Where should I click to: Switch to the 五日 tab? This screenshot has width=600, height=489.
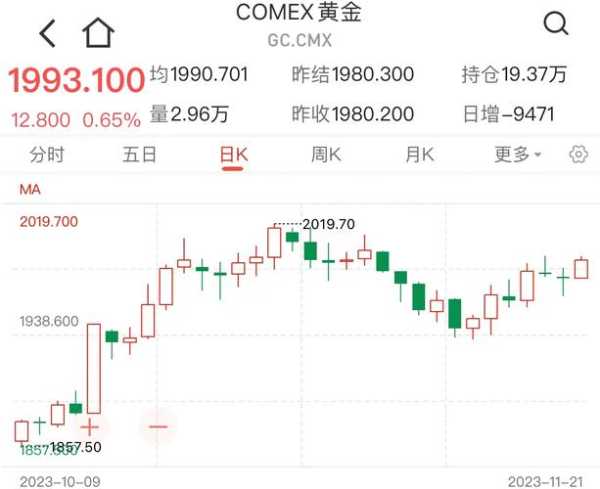click(140, 154)
